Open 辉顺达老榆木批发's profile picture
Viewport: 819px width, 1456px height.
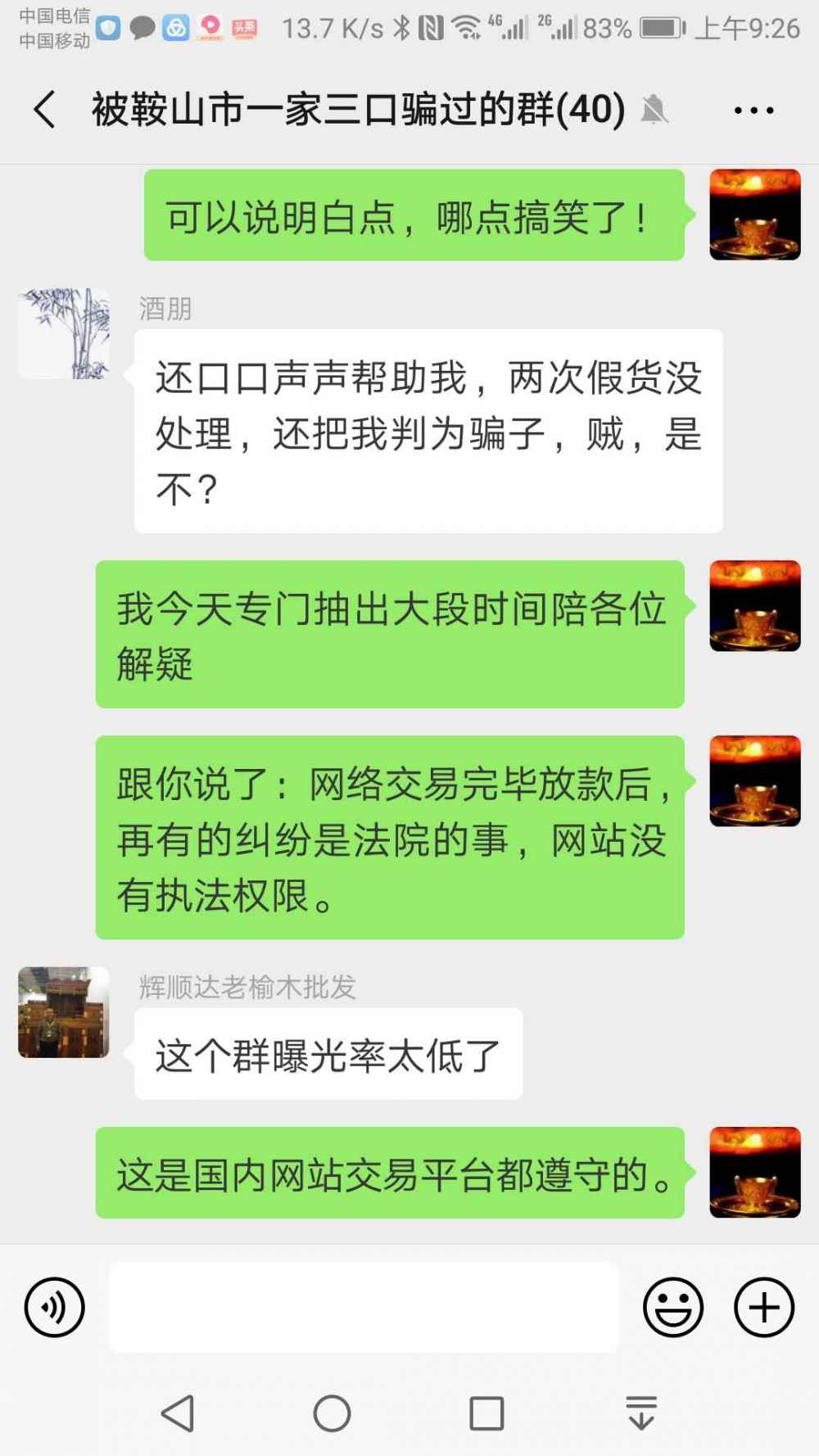tap(64, 1012)
